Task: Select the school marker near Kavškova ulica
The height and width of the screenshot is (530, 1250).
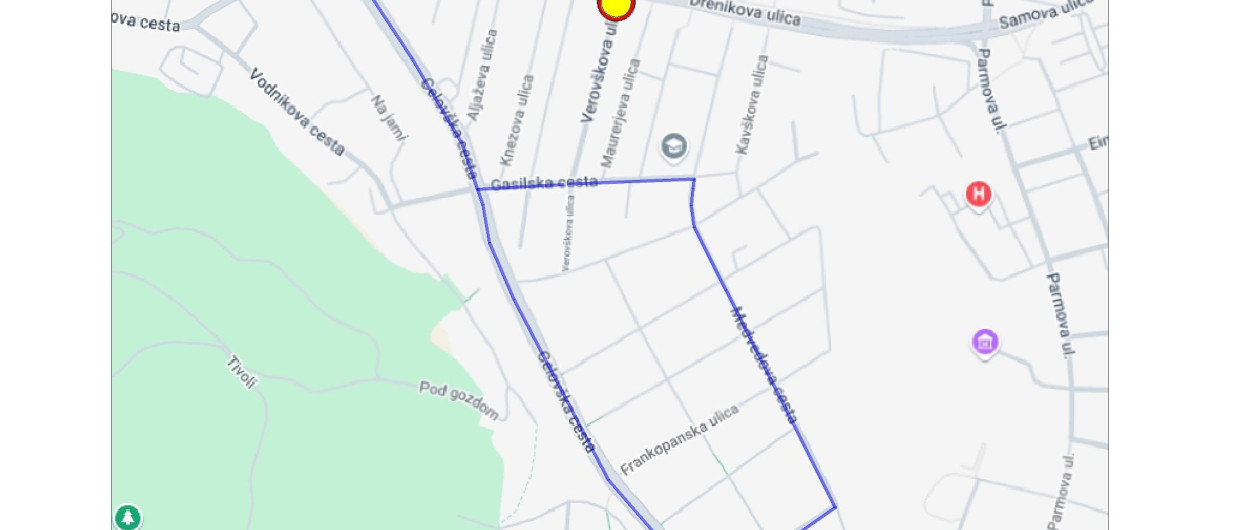Action: pos(675,147)
